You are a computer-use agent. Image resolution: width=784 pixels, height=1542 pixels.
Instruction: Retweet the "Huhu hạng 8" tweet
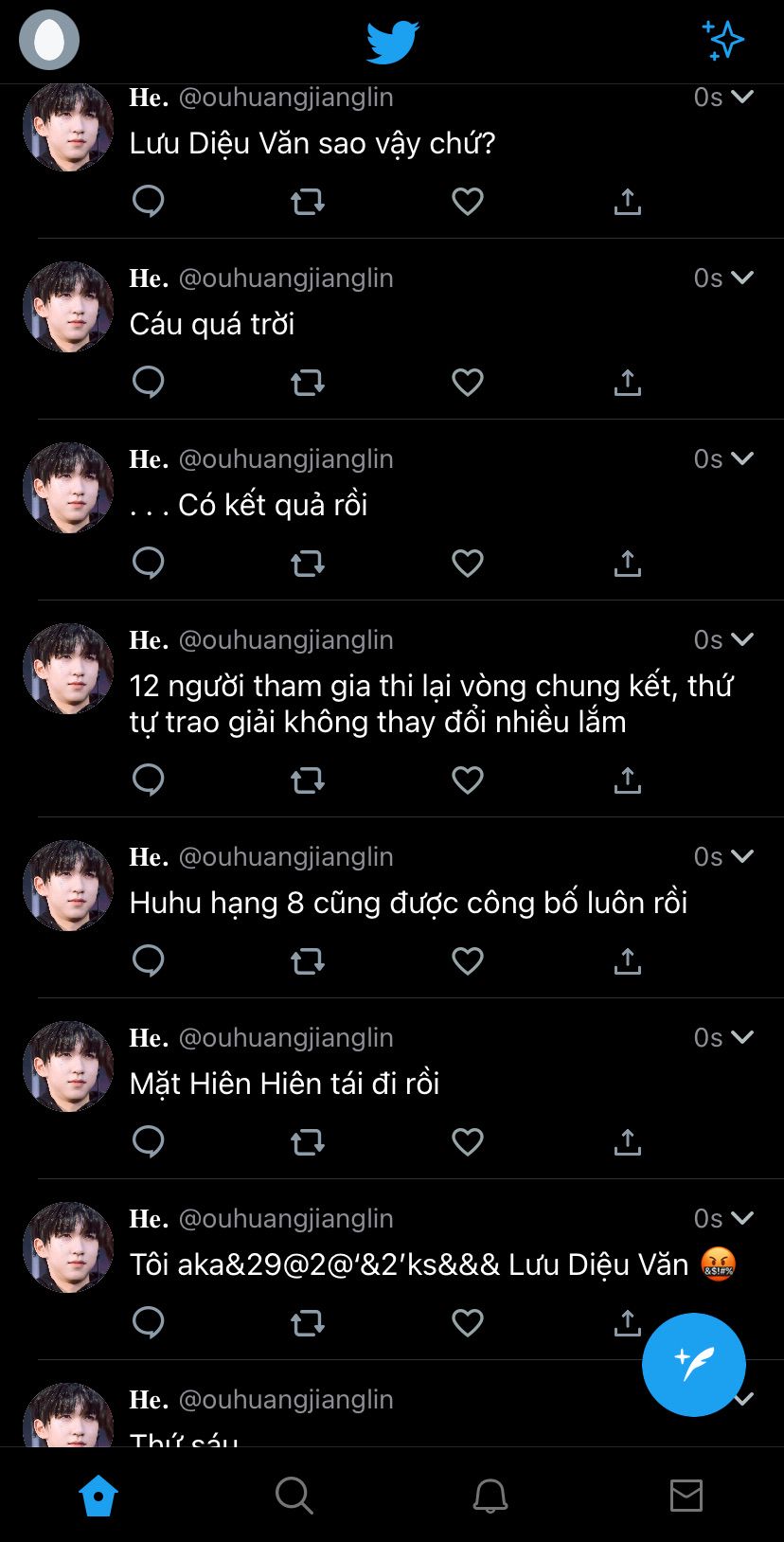pos(308,960)
